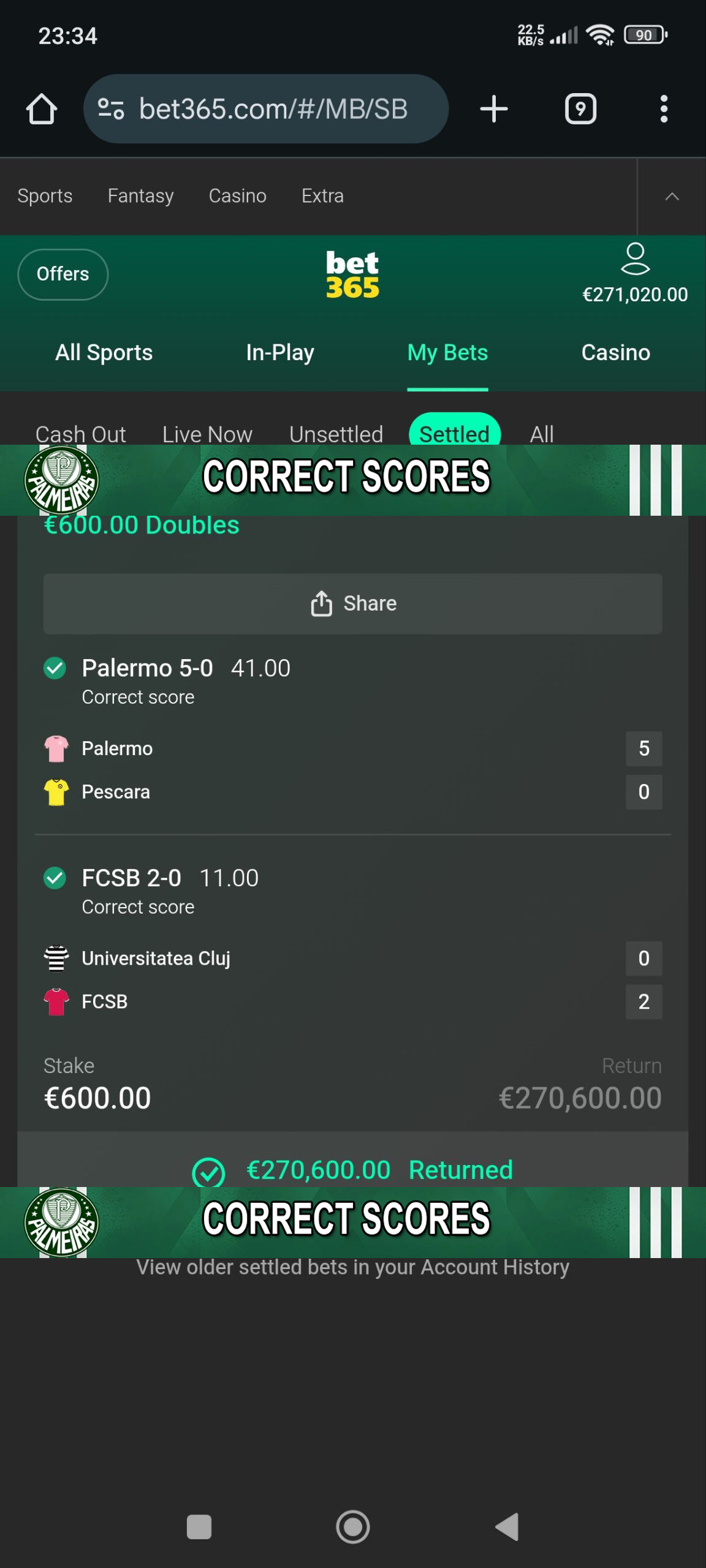Go to Sports in the top menu
This screenshot has width=706, height=1568.
pyautogui.click(x=45, y=196)
